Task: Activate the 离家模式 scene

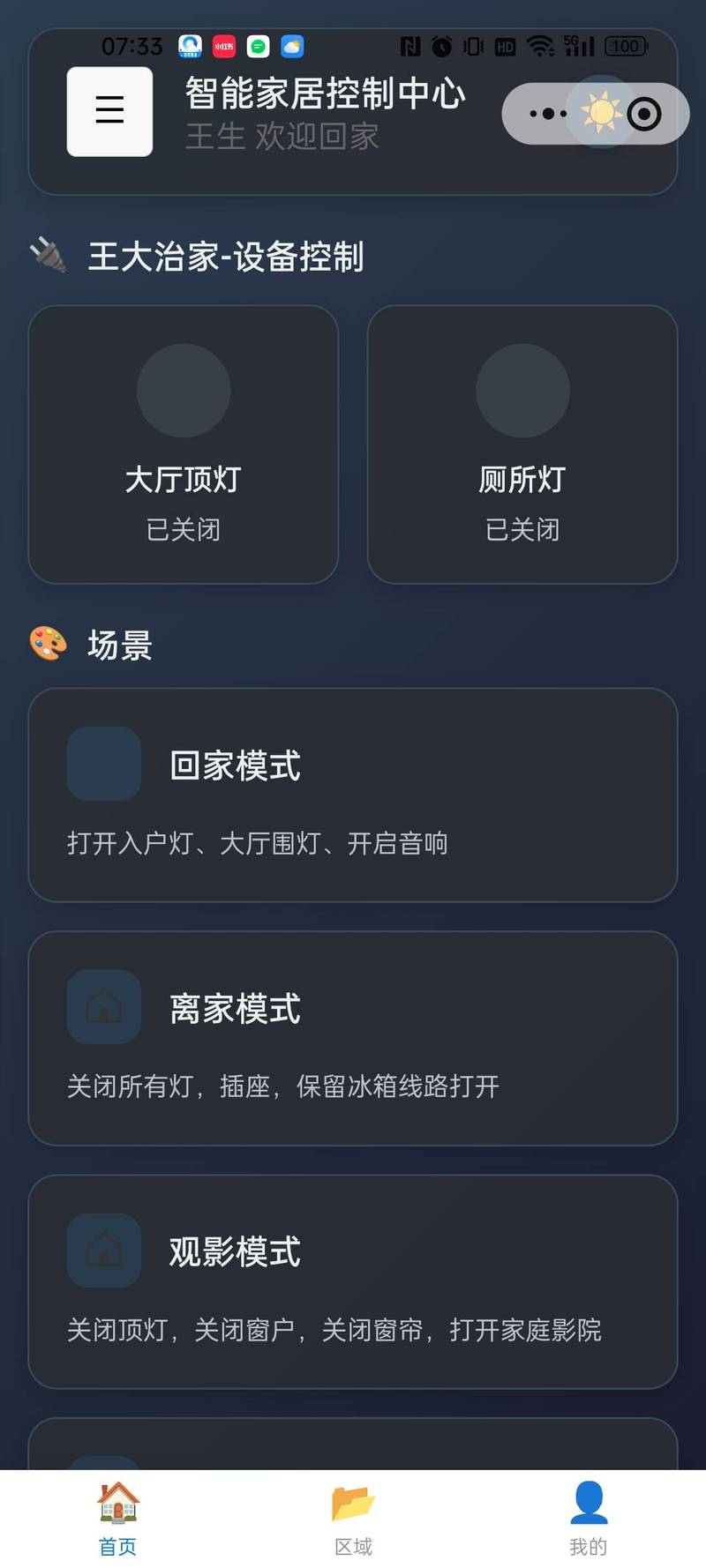Action: pos(353,1038)
